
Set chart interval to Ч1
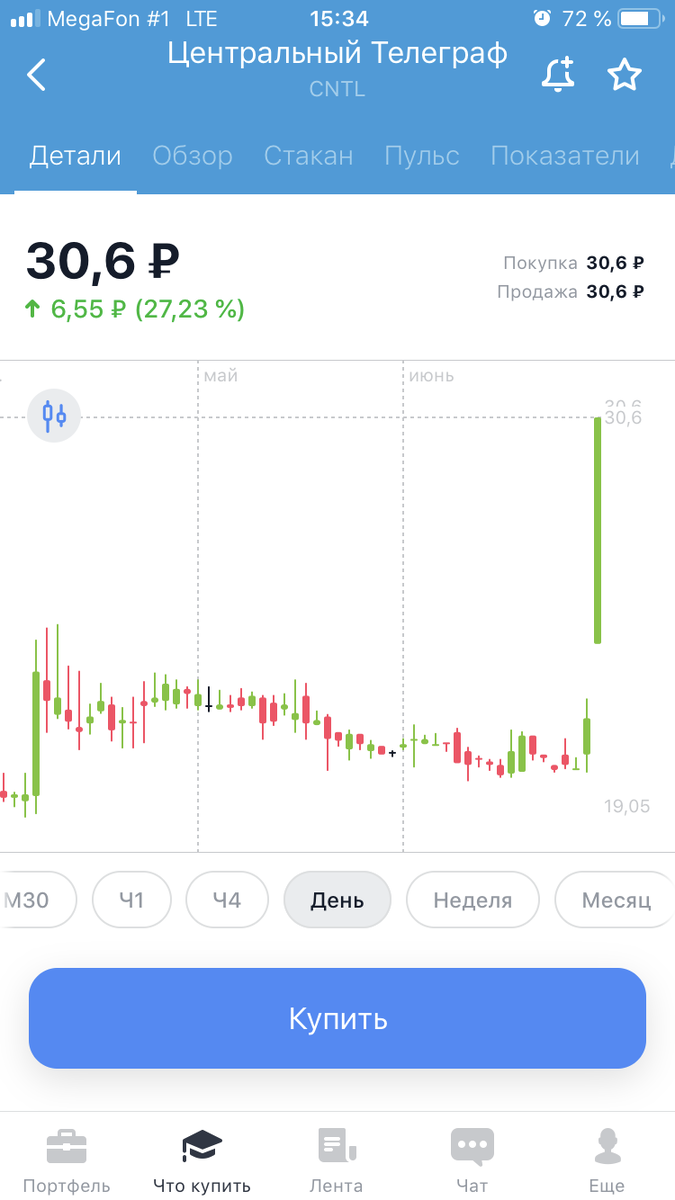coord(132,900)
